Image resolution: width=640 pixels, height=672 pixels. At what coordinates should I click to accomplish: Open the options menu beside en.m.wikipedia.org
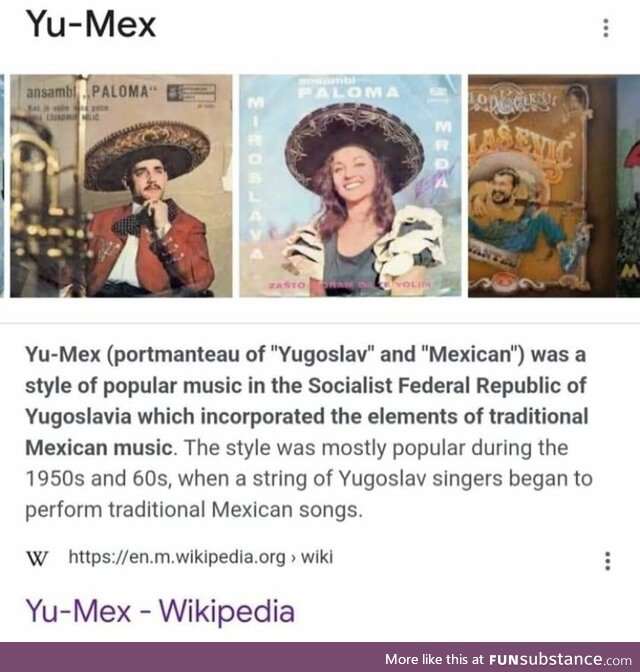(x=606, y=561)
